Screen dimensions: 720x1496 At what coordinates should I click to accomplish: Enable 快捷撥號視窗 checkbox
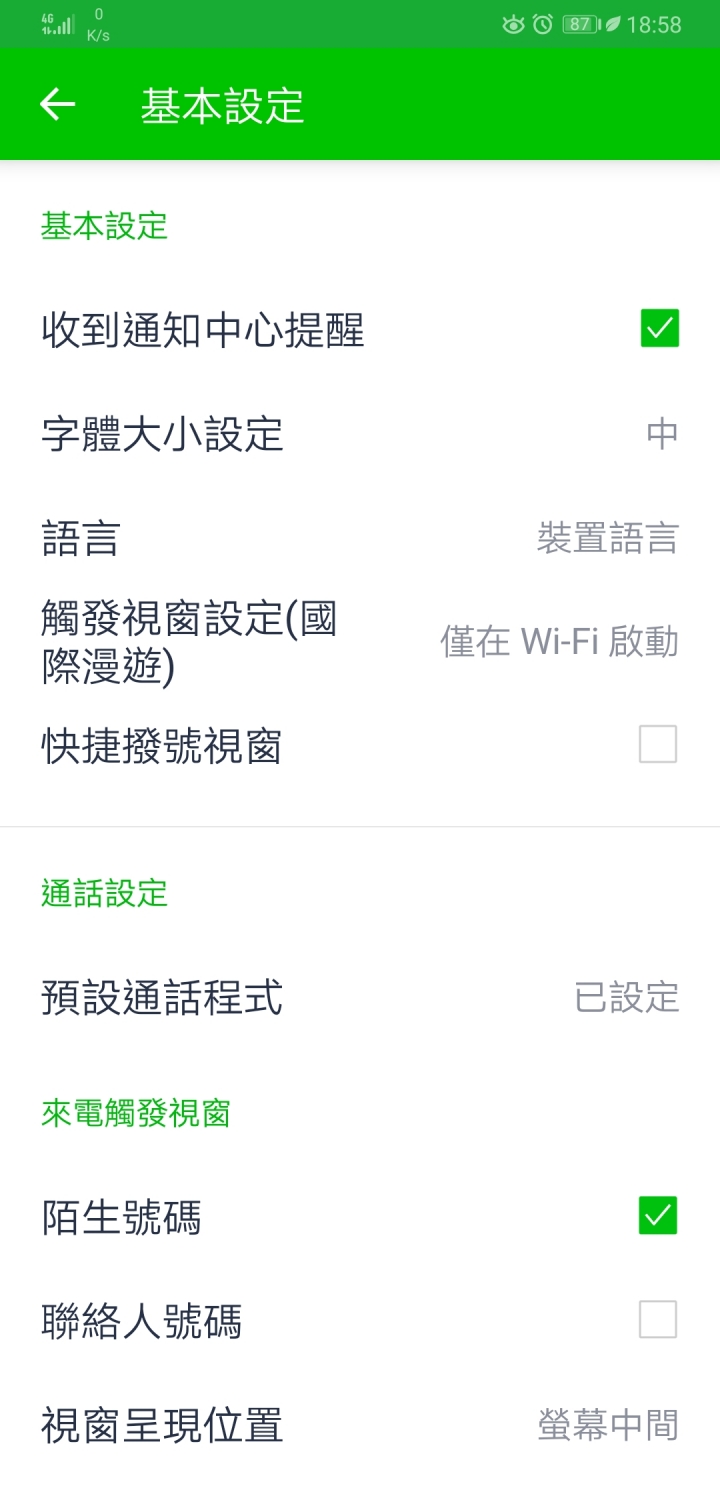pyautogui.click(x=658, y=745)
